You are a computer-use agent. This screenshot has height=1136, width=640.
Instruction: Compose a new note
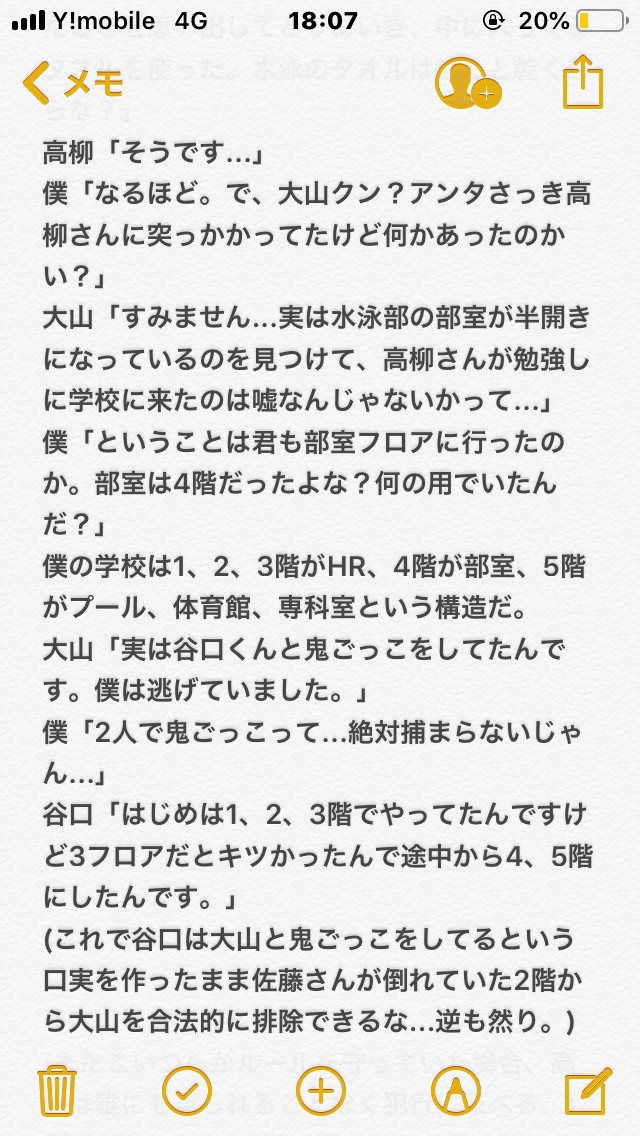587,1090
